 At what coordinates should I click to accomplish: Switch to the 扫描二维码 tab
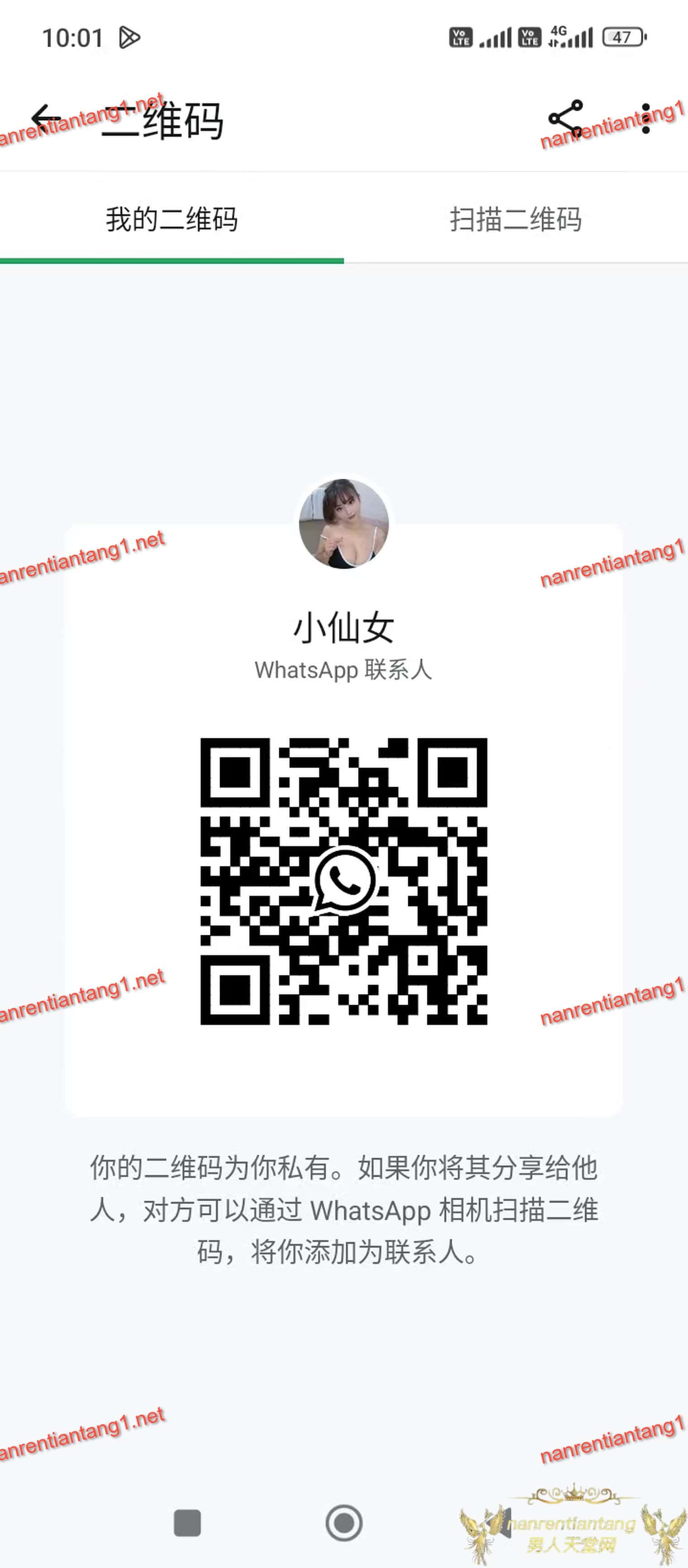click(516, 218)
